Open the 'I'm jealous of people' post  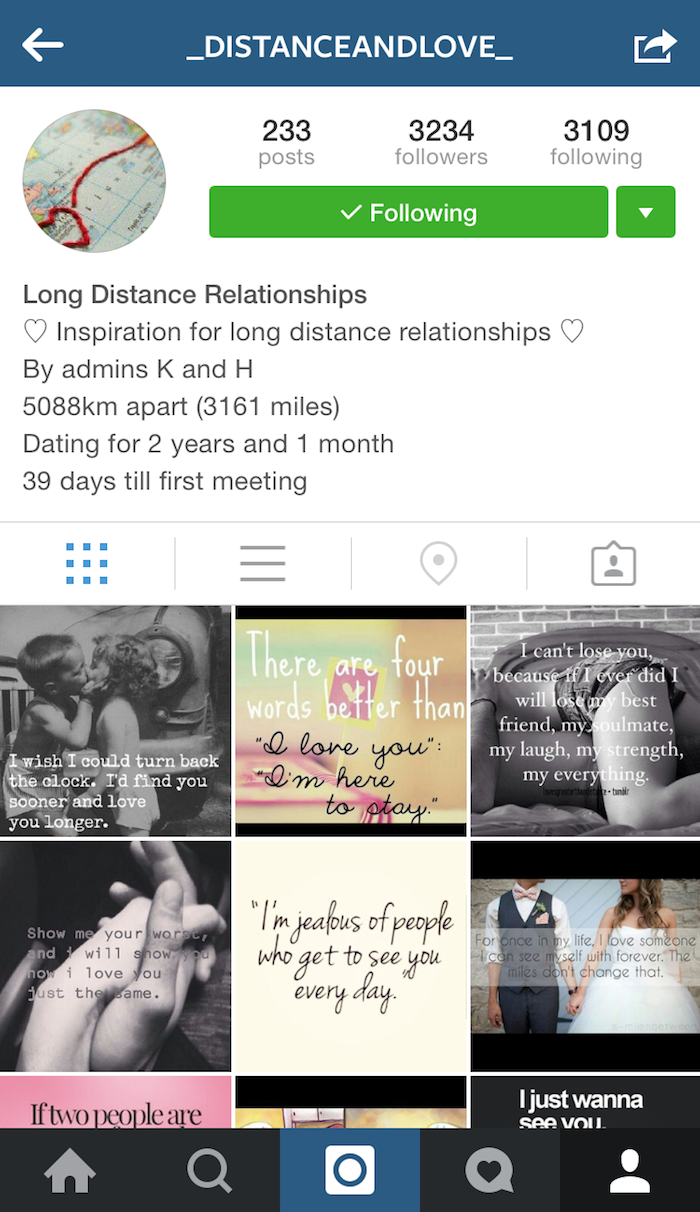click(350, 955)
